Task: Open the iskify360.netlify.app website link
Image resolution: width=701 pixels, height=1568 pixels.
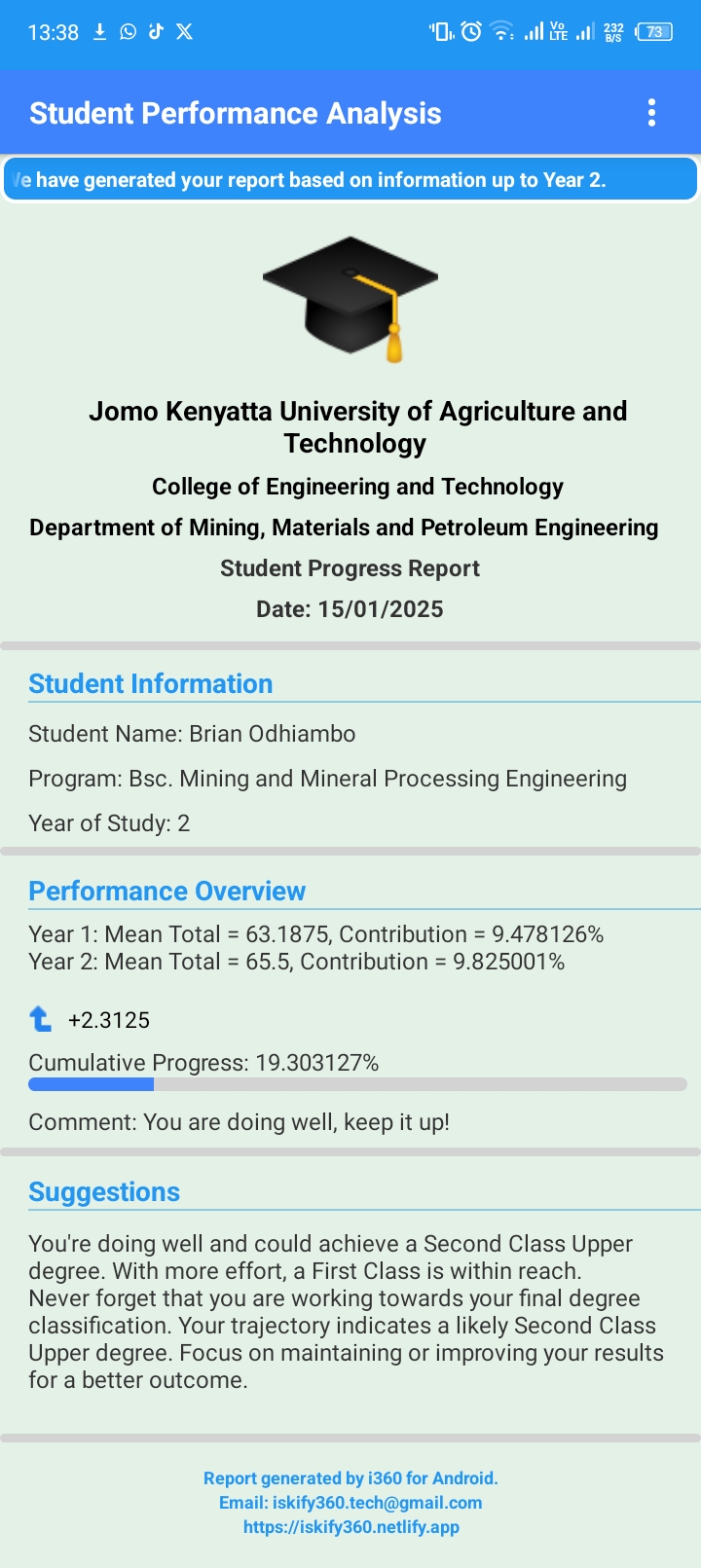Action: click(350, 1527)
